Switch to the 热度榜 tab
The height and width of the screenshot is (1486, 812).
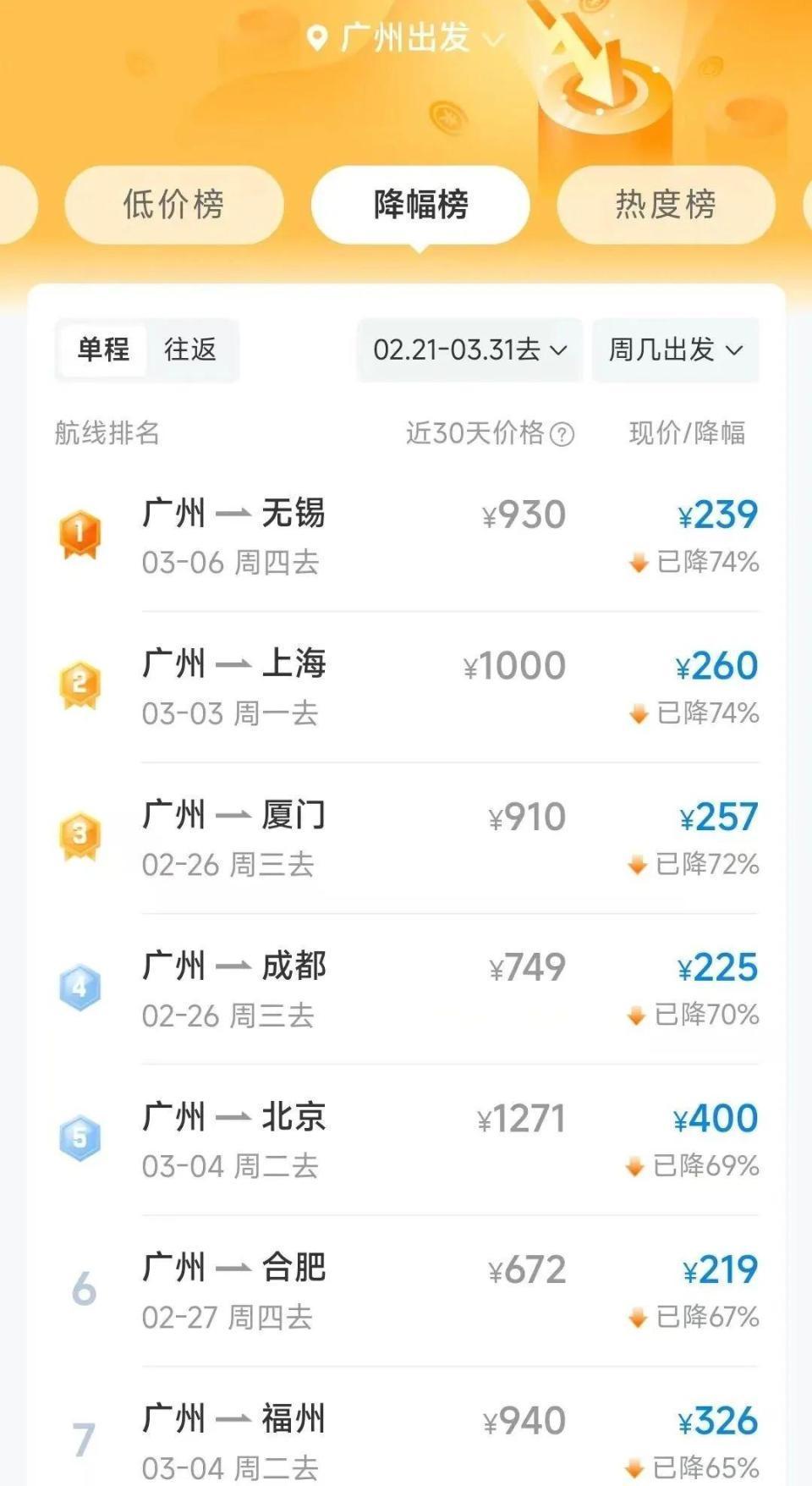(x=666, y=205)
